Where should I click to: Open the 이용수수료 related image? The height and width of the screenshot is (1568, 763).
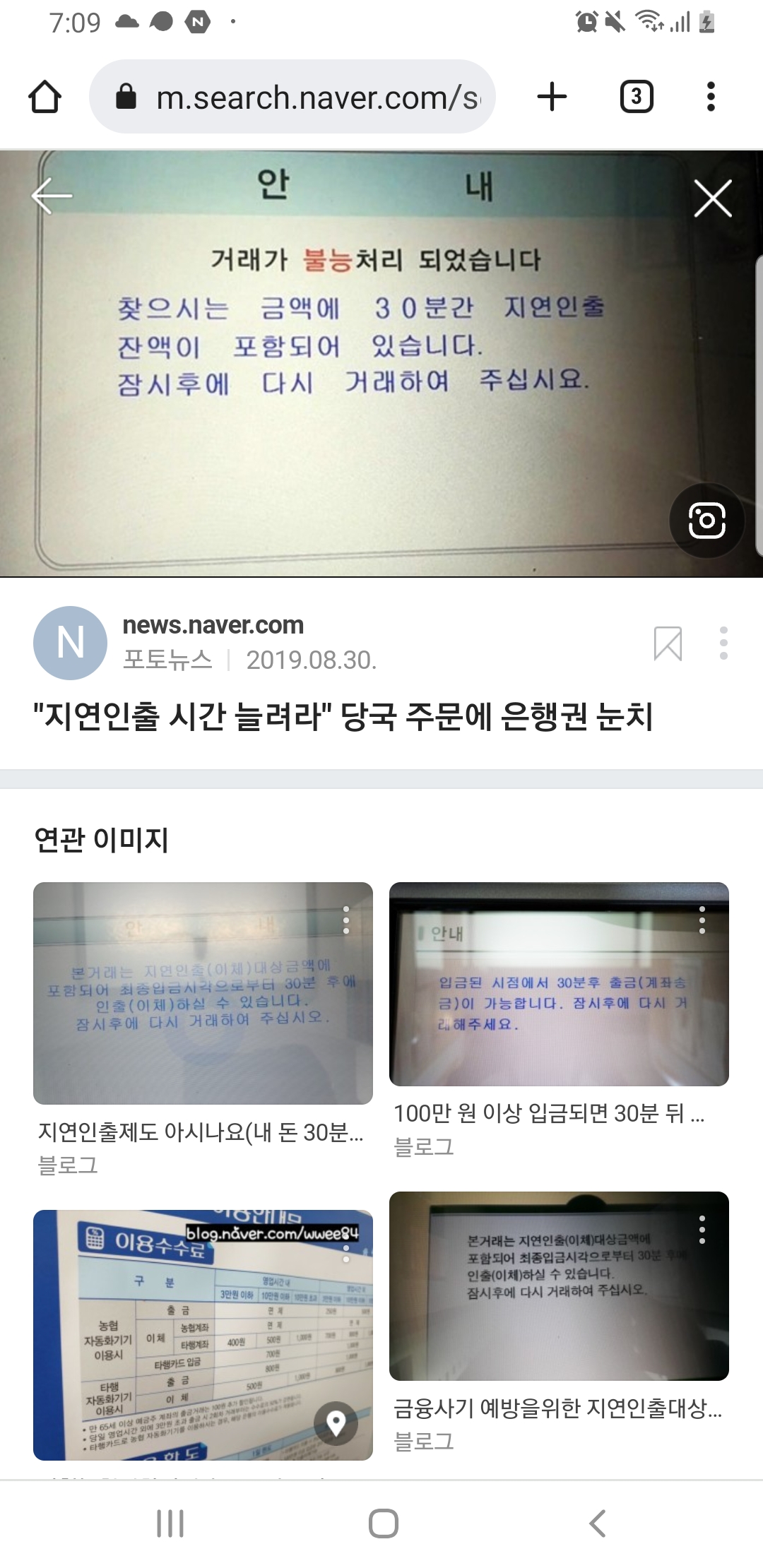203,1335
